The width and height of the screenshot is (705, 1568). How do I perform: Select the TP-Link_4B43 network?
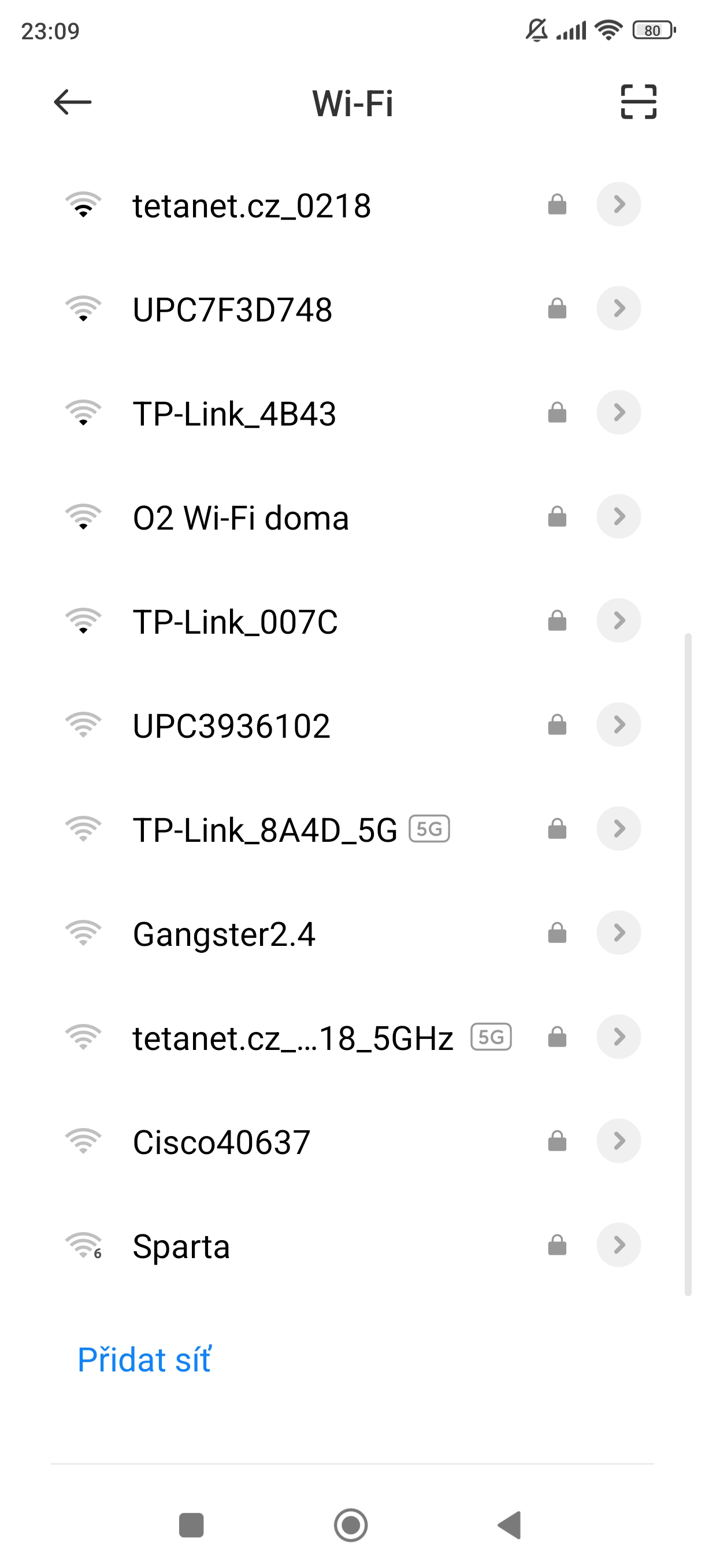point(234,414)
